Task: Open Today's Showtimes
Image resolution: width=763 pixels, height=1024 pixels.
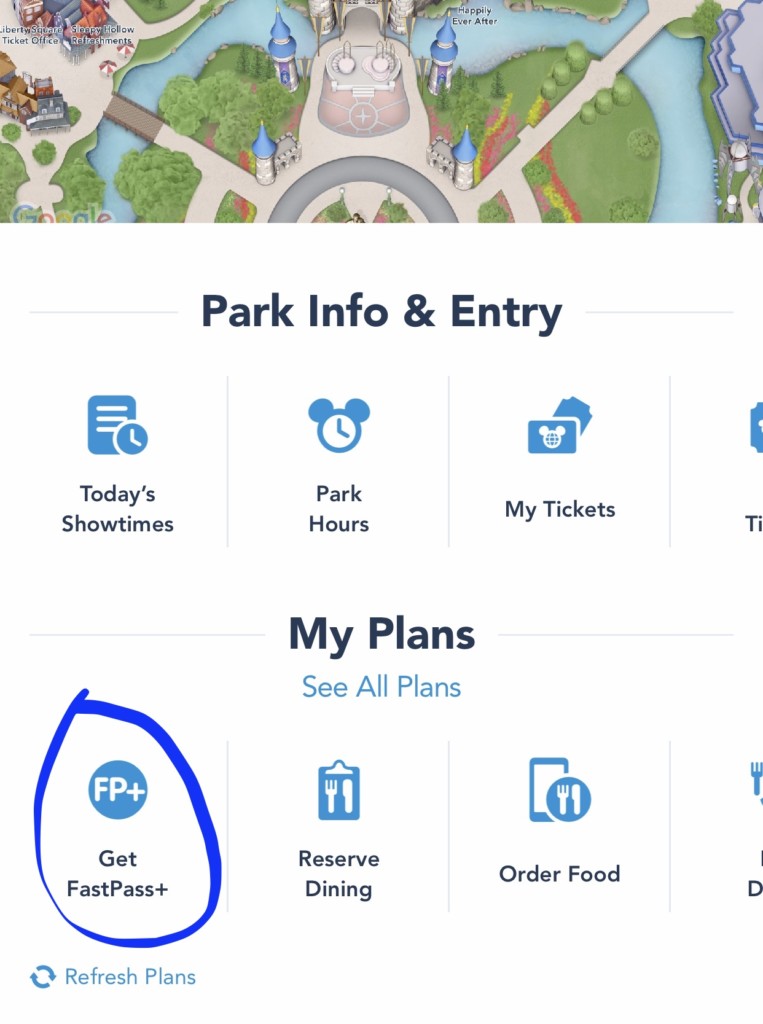Action: tap(117, 464)
